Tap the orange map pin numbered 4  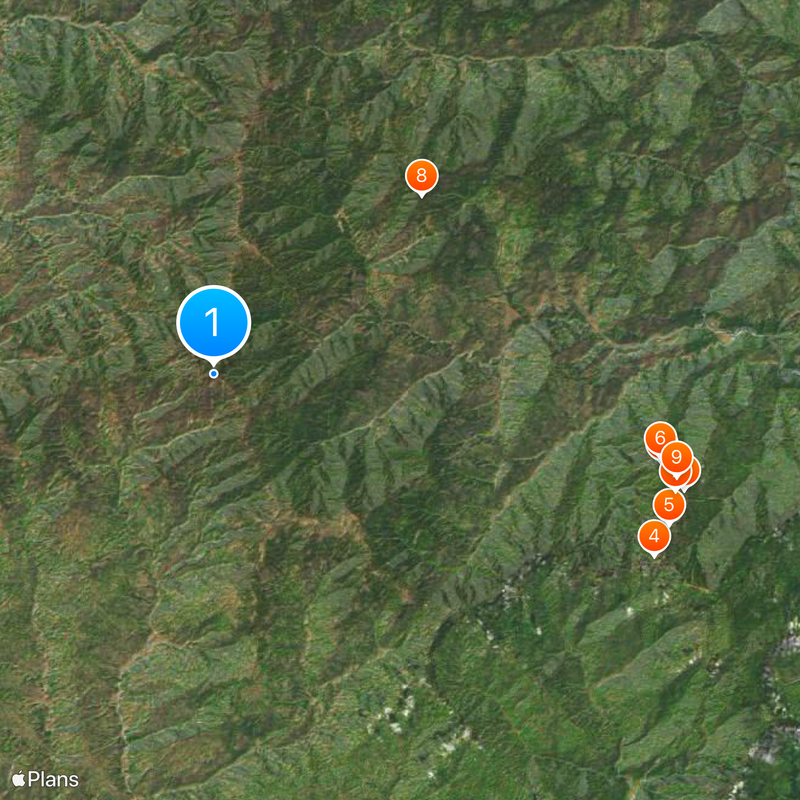tap(654, 537)
